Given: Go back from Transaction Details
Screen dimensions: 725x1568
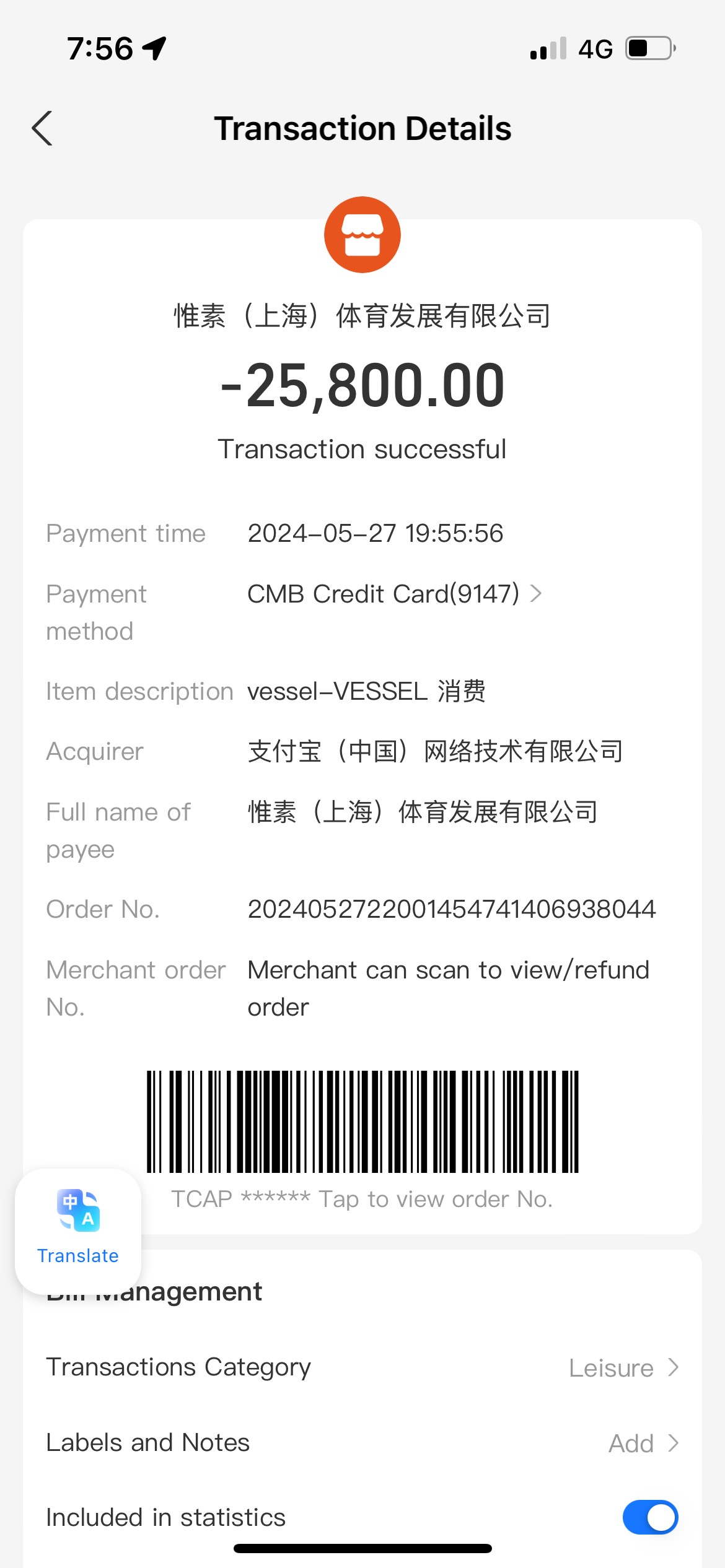Looking at the screenshot, I should click(x=42, y=128).
